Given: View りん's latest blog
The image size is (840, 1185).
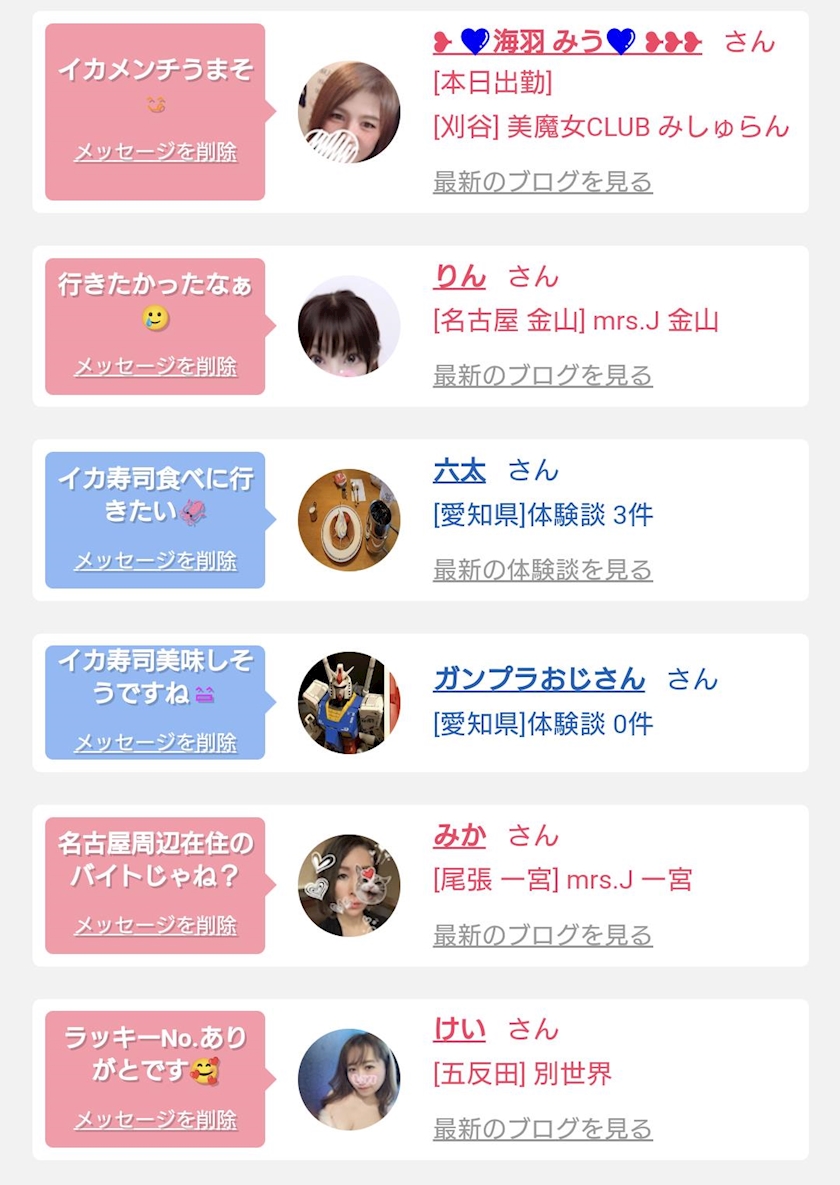Looking at the screenshot, I should pyautogui.click(x=543, y=376).
